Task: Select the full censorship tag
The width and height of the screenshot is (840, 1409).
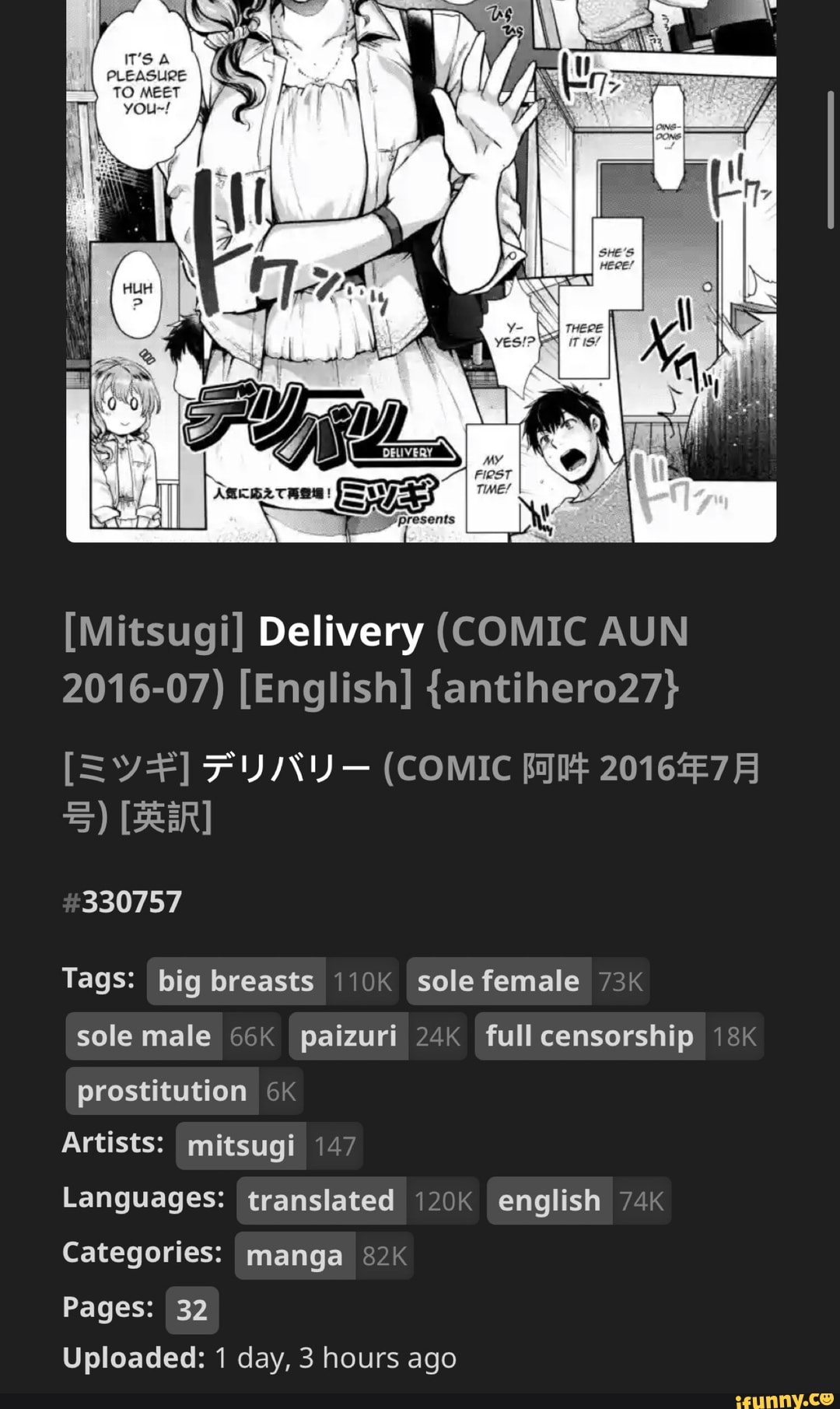Action: 619,1036
